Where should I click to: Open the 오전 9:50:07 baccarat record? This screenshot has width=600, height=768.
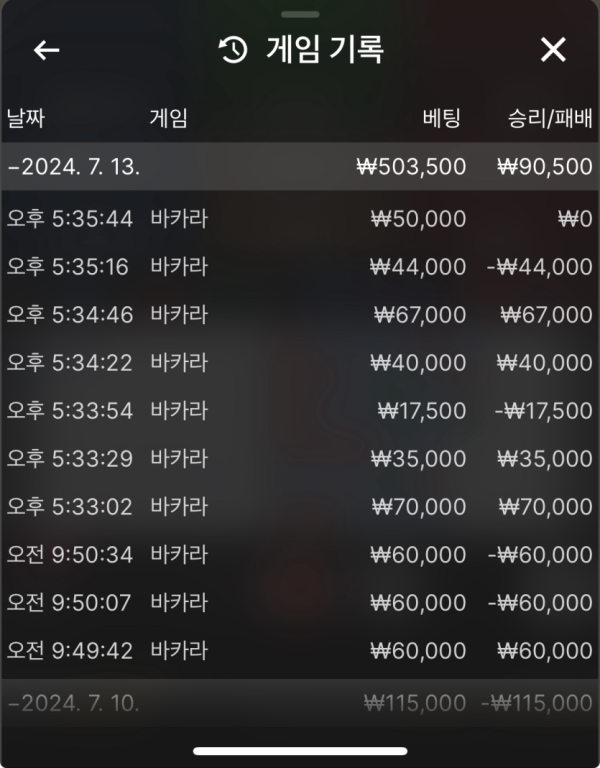(x=300, y=602)
